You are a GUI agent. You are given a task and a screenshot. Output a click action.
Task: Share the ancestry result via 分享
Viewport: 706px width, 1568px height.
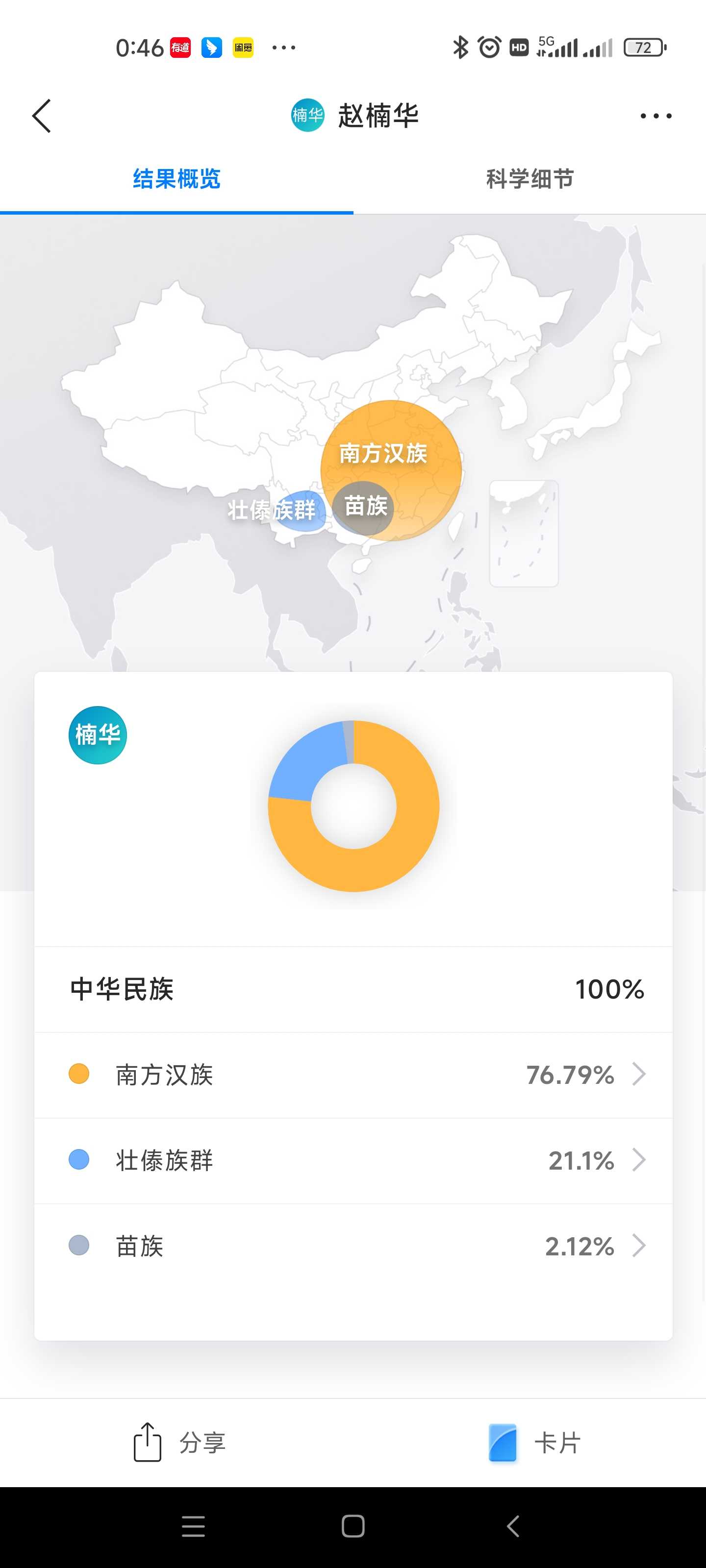pos(179,1442)
